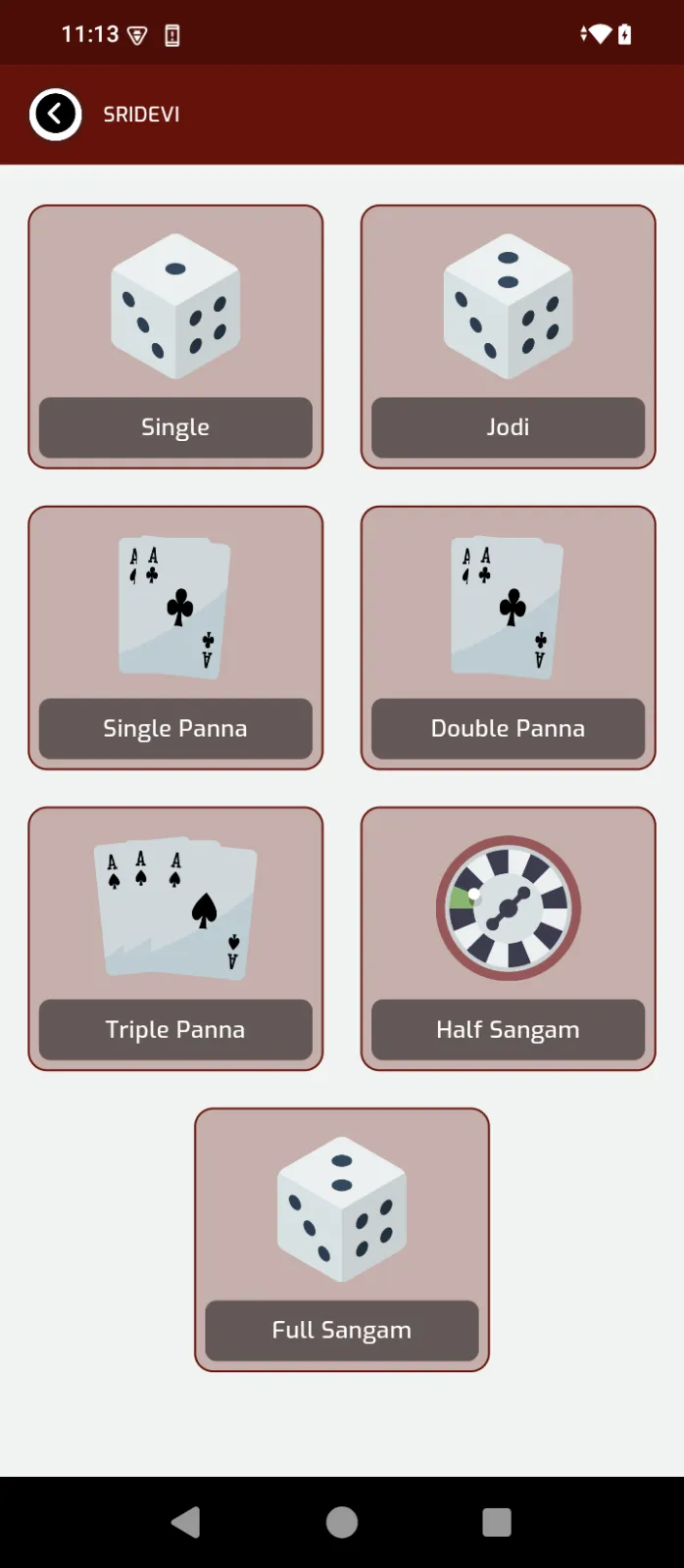
Task: Open the Double Panna game
Action: 508,637
